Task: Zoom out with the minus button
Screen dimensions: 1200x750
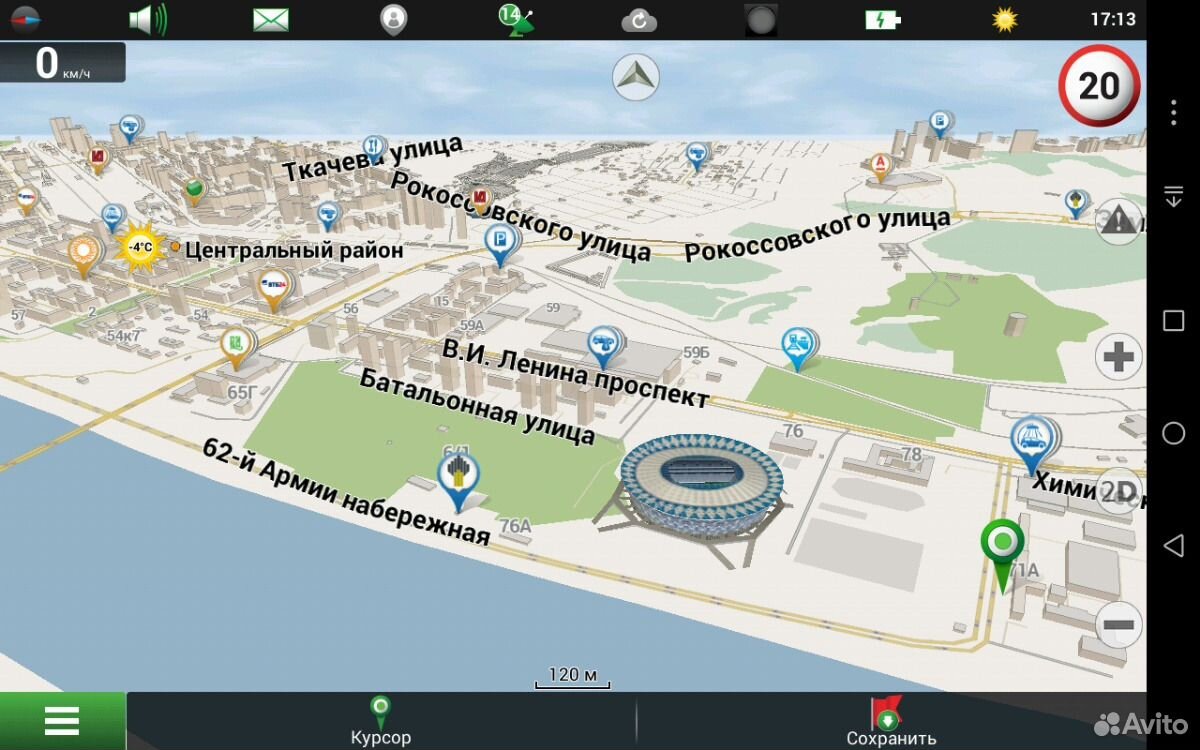Action: click(1119, 626)
